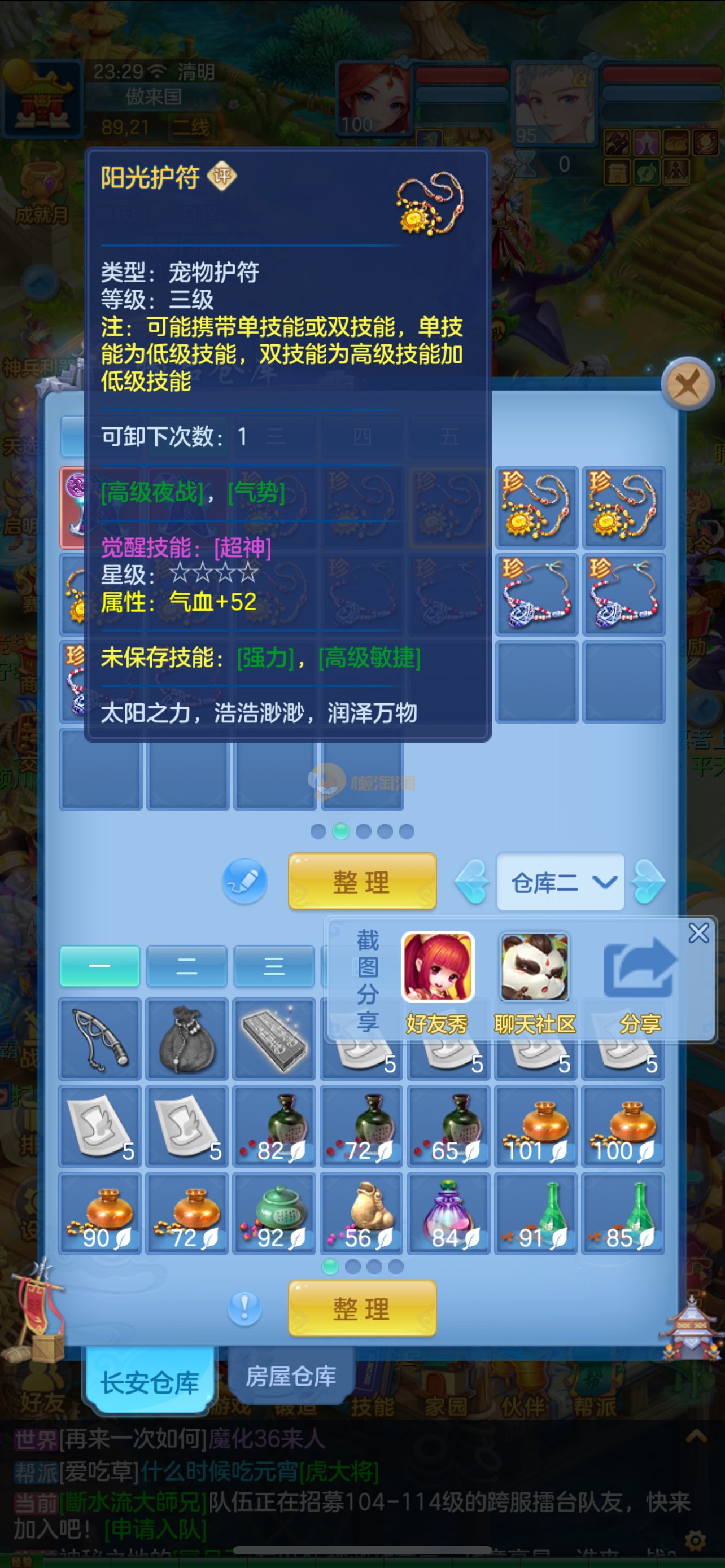Viewport: 725px width, 1568px height.
Task: Close the warehouse window
Action: pyautogui.click(x=687, y=385)
